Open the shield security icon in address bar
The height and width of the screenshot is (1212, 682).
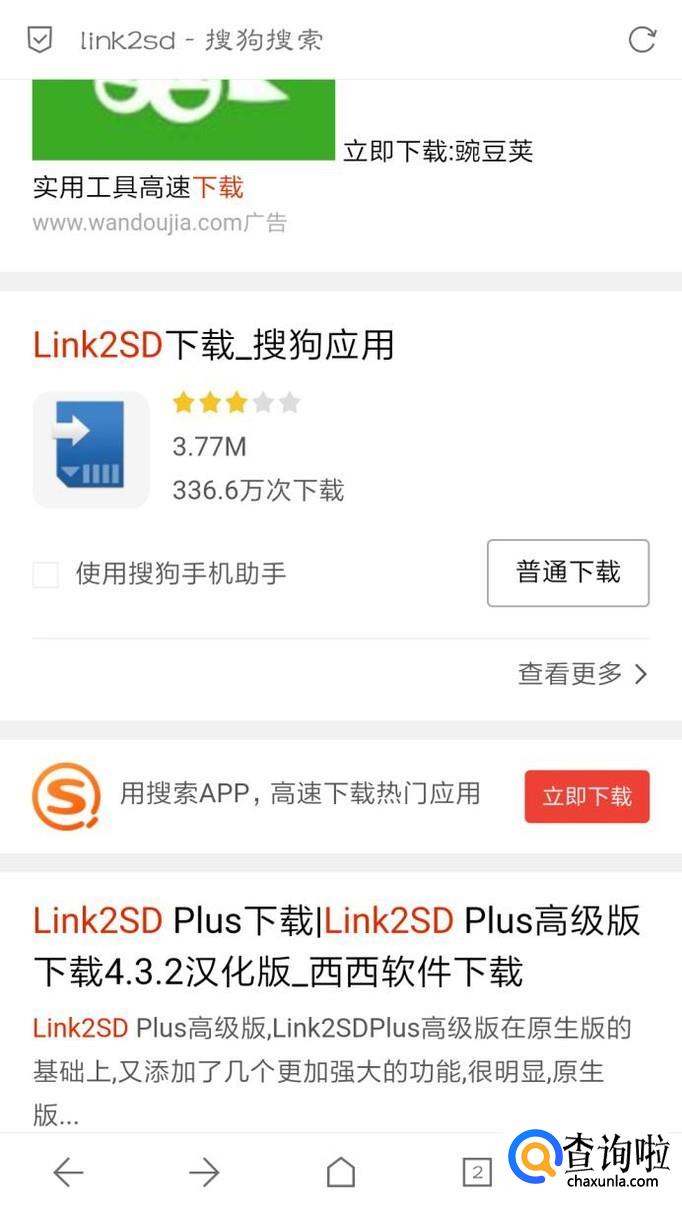39,40
